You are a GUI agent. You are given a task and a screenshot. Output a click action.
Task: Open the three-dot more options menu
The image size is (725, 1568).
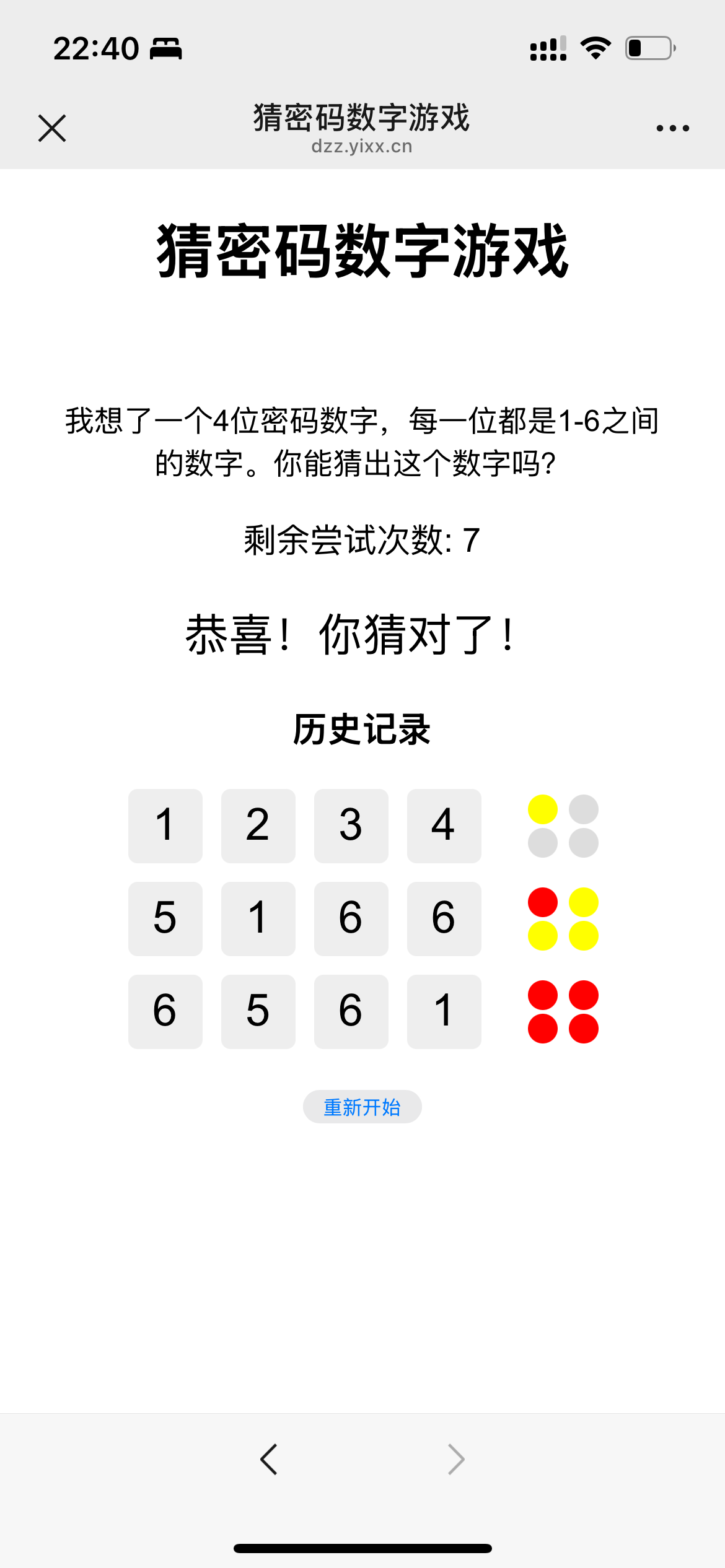tap(672, 128)
